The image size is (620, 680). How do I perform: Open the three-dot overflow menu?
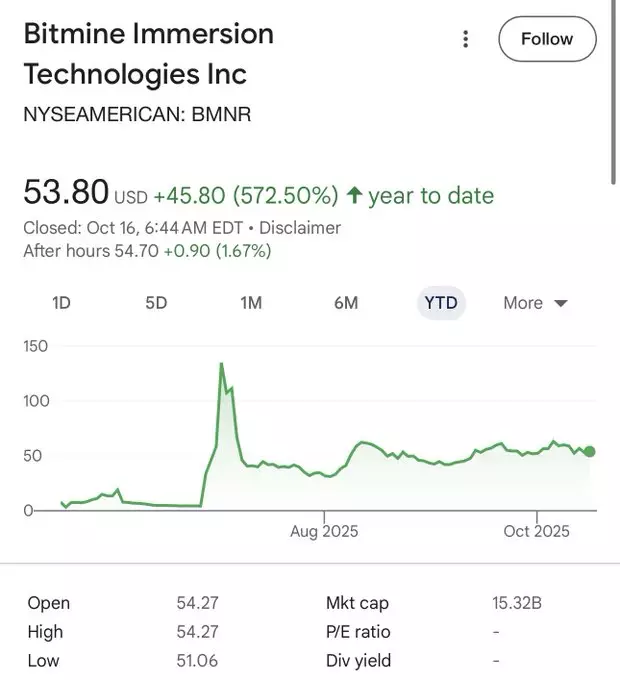[465, 39]
